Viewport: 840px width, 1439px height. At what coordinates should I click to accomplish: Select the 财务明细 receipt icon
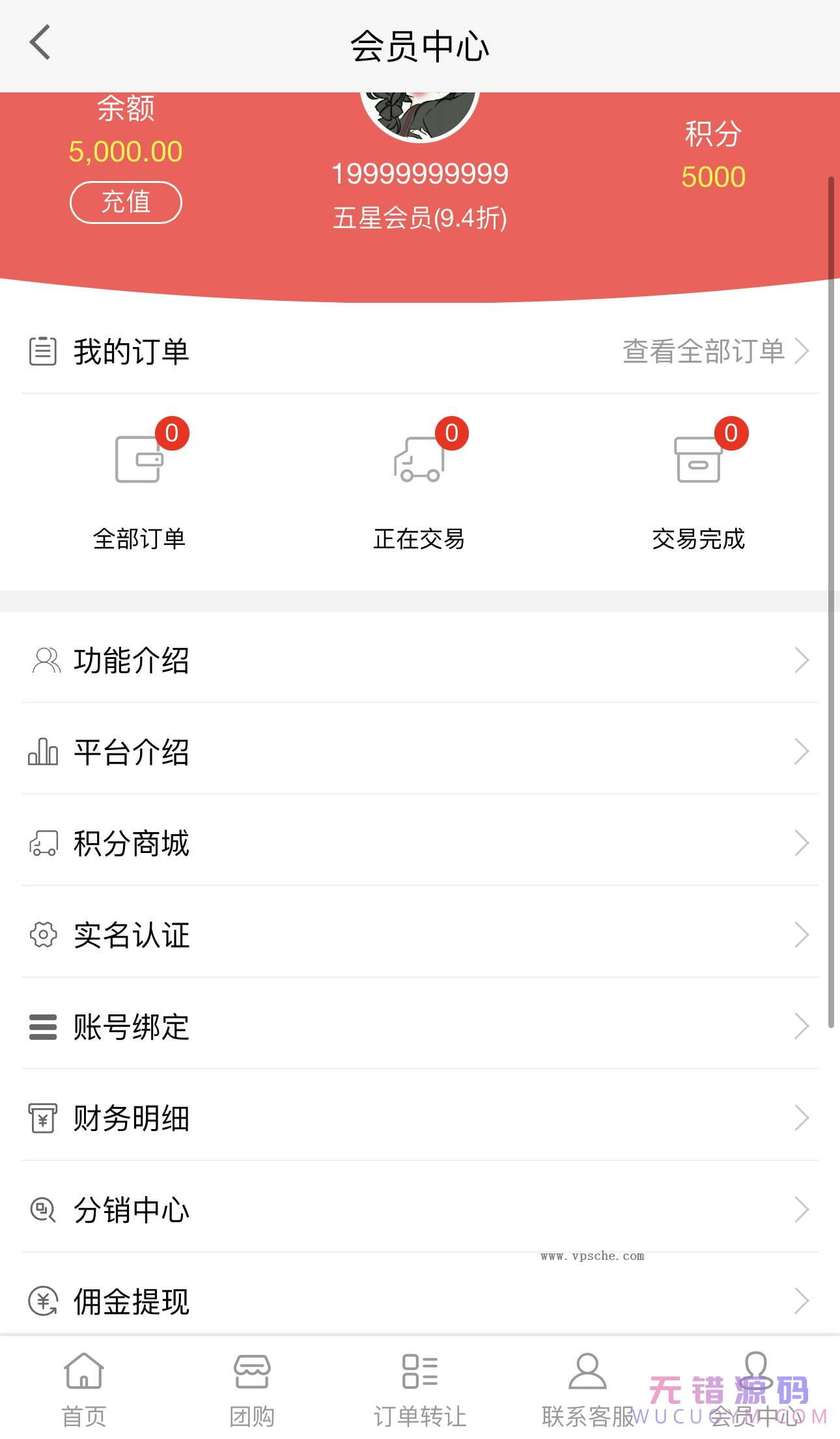[x=43, y=1119]
